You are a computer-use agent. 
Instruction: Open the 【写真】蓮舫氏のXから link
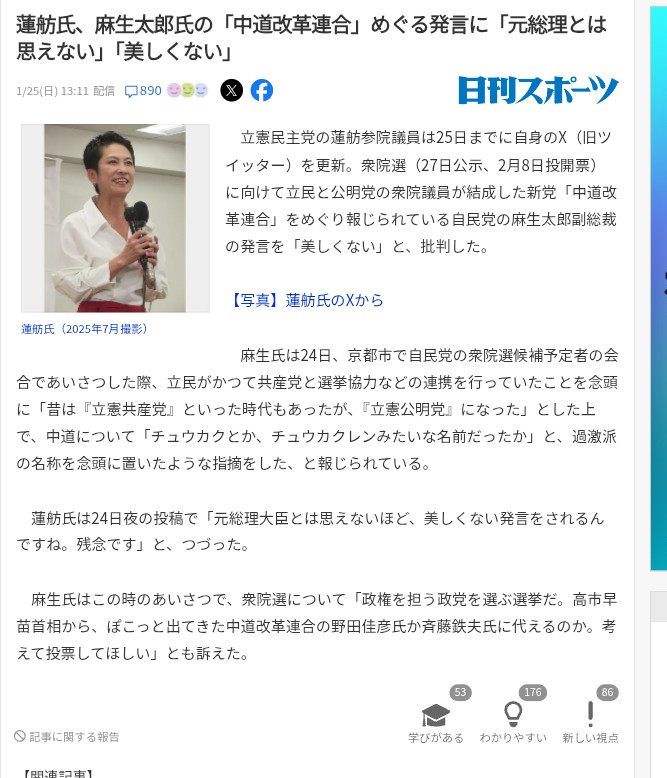(305, 300)
